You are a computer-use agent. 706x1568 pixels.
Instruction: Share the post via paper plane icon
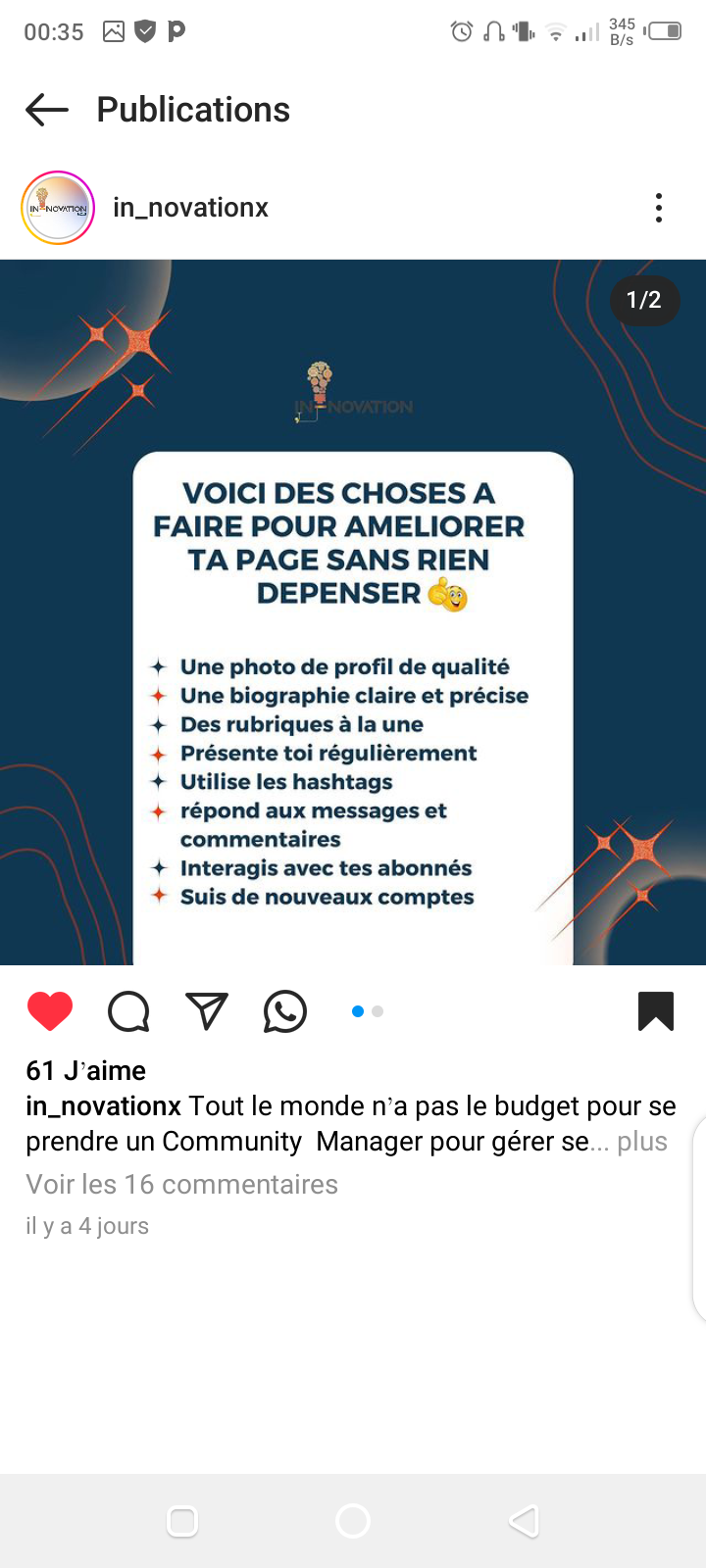click(207, 1011)
